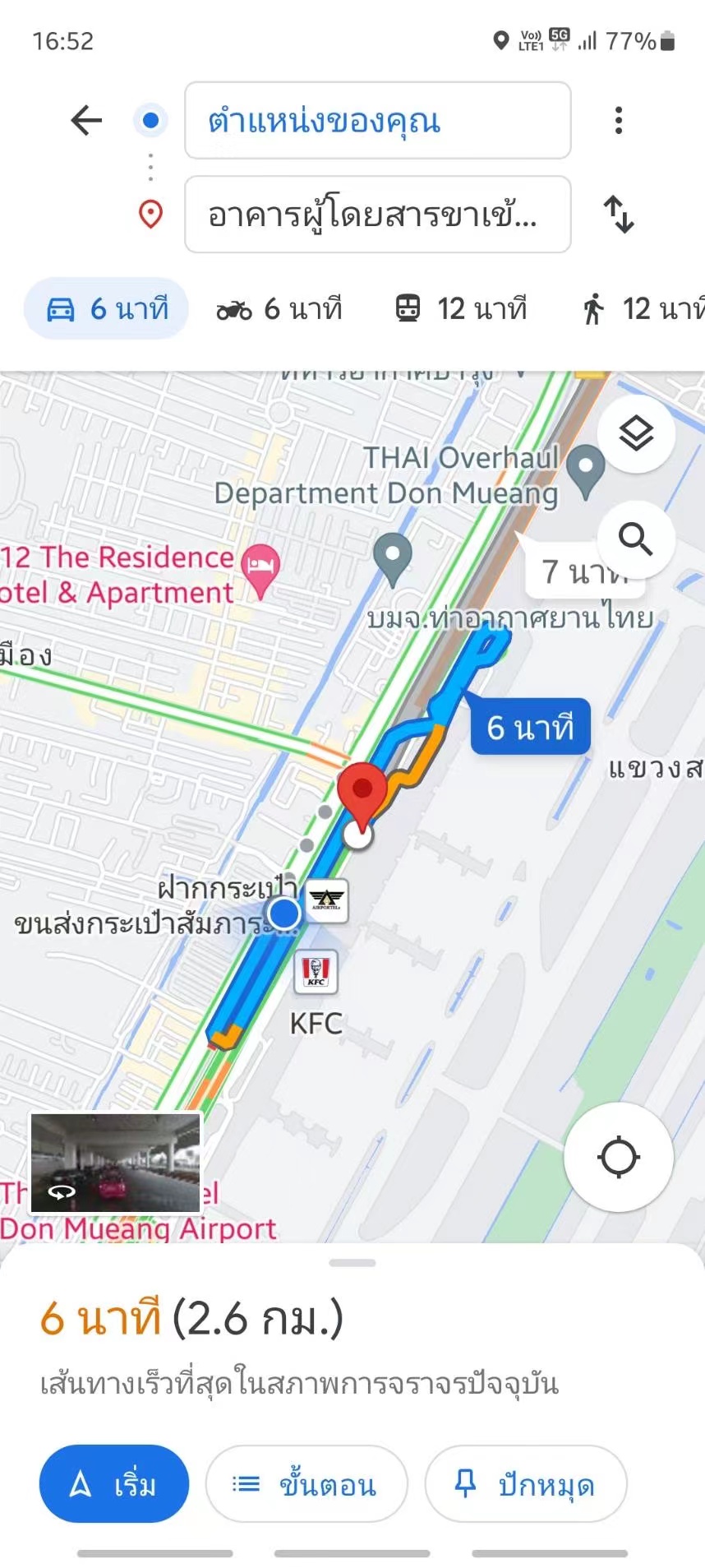Switch to walking travel mode
The image size is (705, 1568).
(x=641, y=309)
